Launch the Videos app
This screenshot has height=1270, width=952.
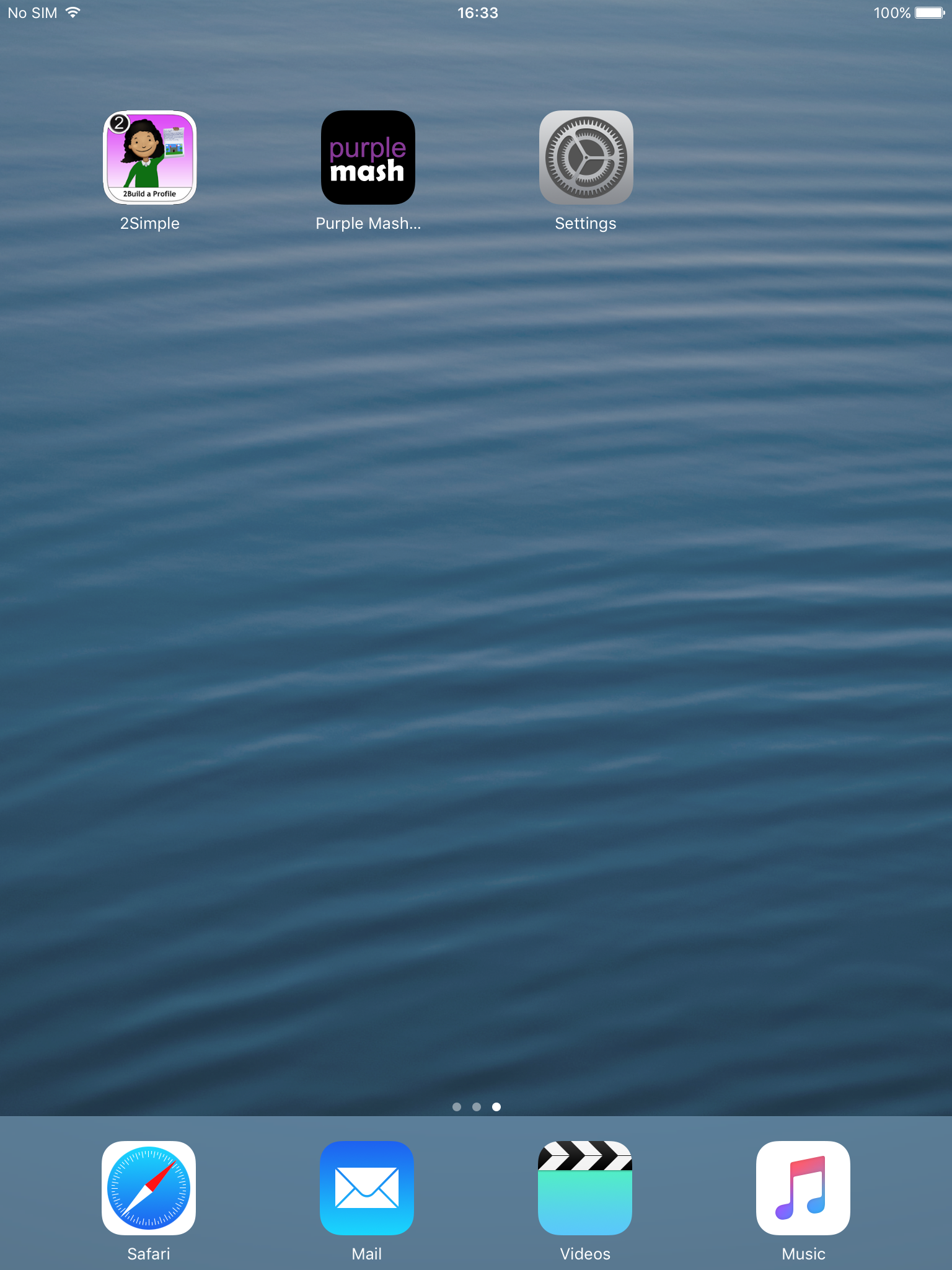tap(585, 1188)
